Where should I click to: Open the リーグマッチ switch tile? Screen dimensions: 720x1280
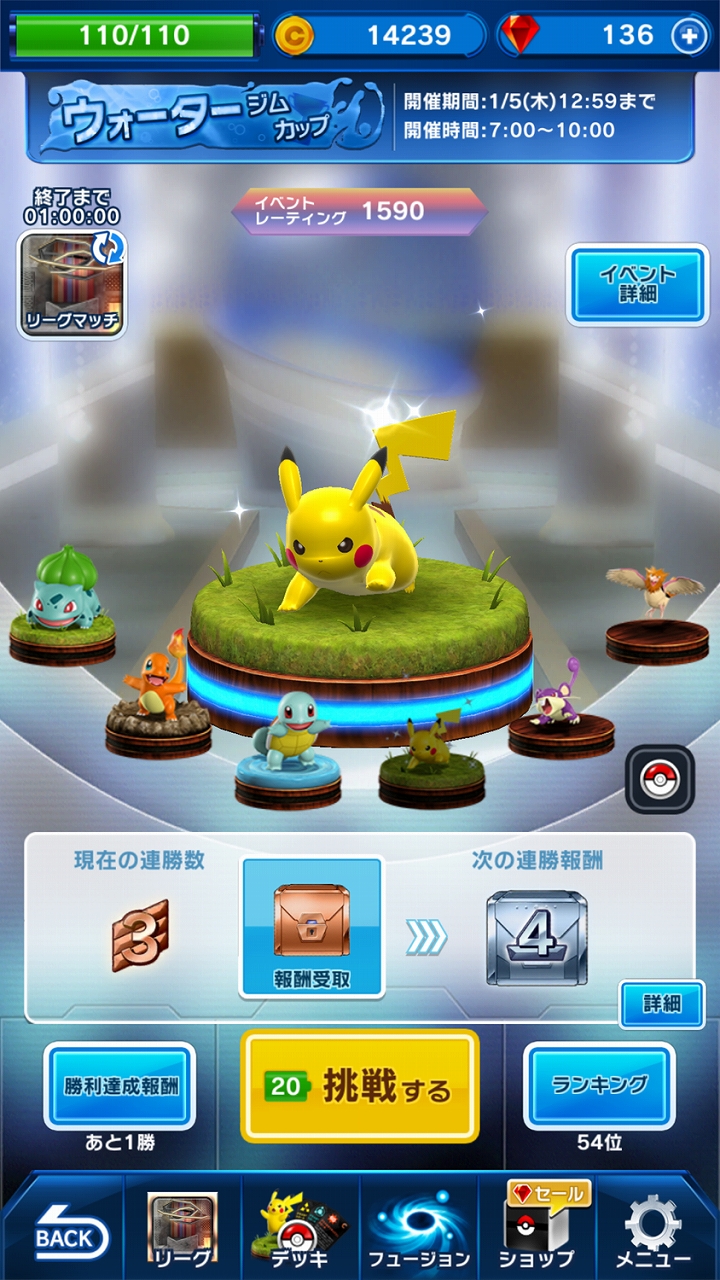pyautogui.click(x=72, y=283)
